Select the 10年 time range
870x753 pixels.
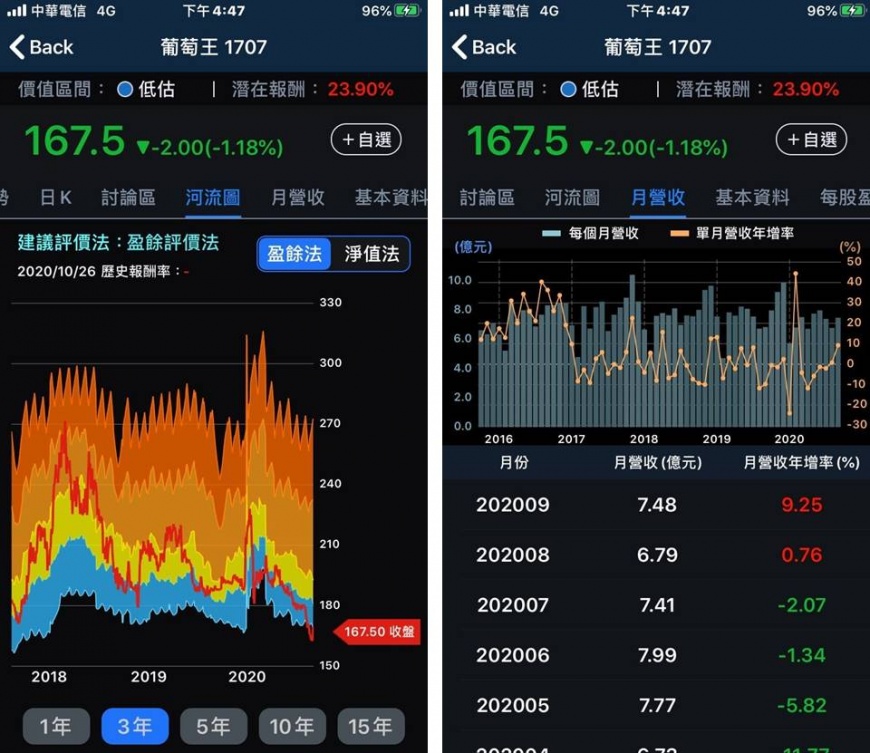(x=292, y=726)
